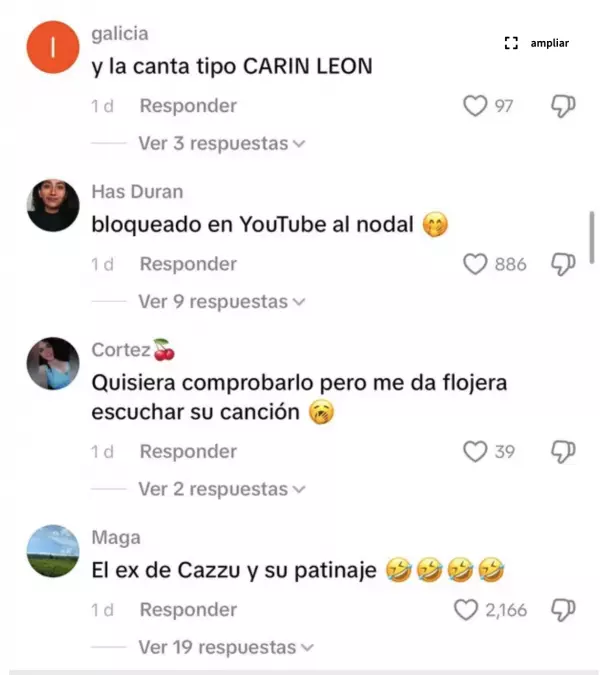Expand Ver 3 respuestas
600x675 pixels.
click(x=221, y=144)
